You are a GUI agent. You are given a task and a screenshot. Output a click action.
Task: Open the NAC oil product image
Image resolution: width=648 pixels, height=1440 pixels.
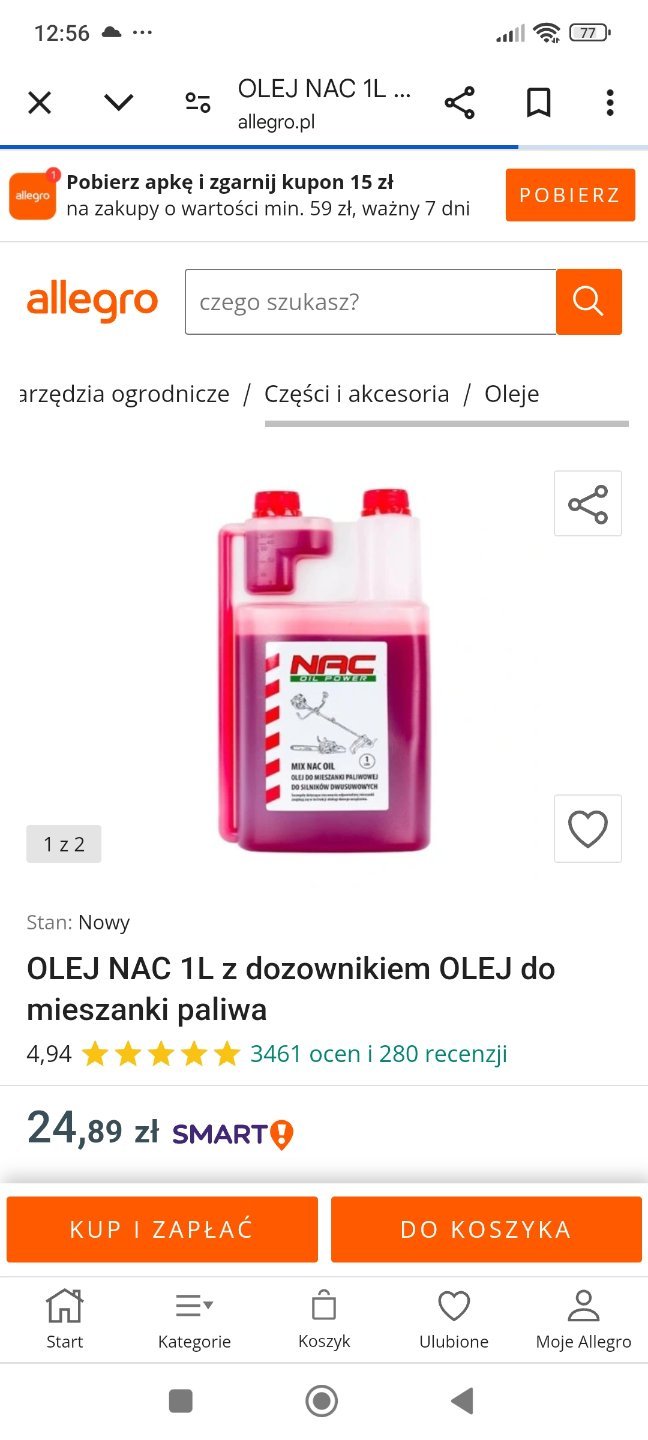pyautogui.click(x=323, y=668)
